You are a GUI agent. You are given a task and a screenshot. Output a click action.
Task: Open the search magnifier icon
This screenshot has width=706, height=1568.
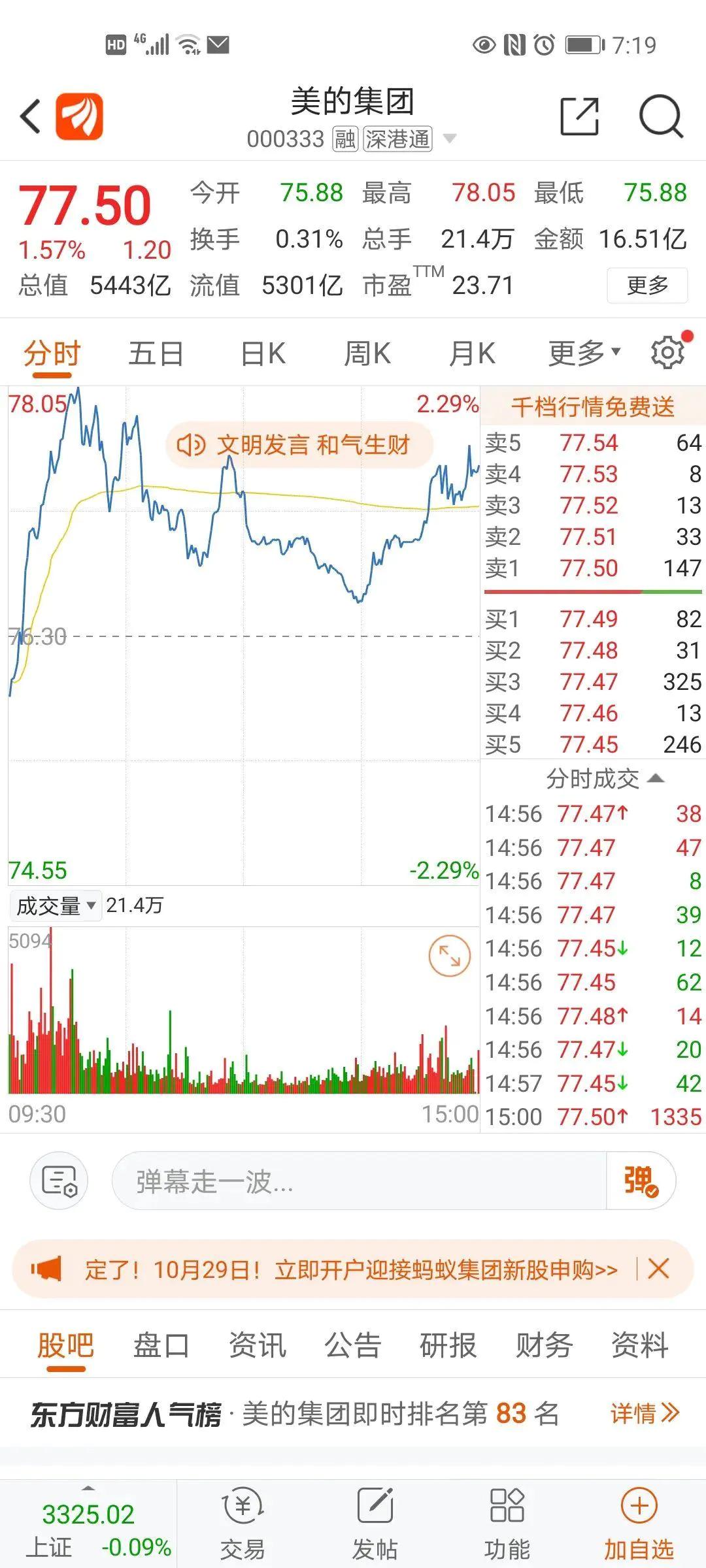point(661,117)
